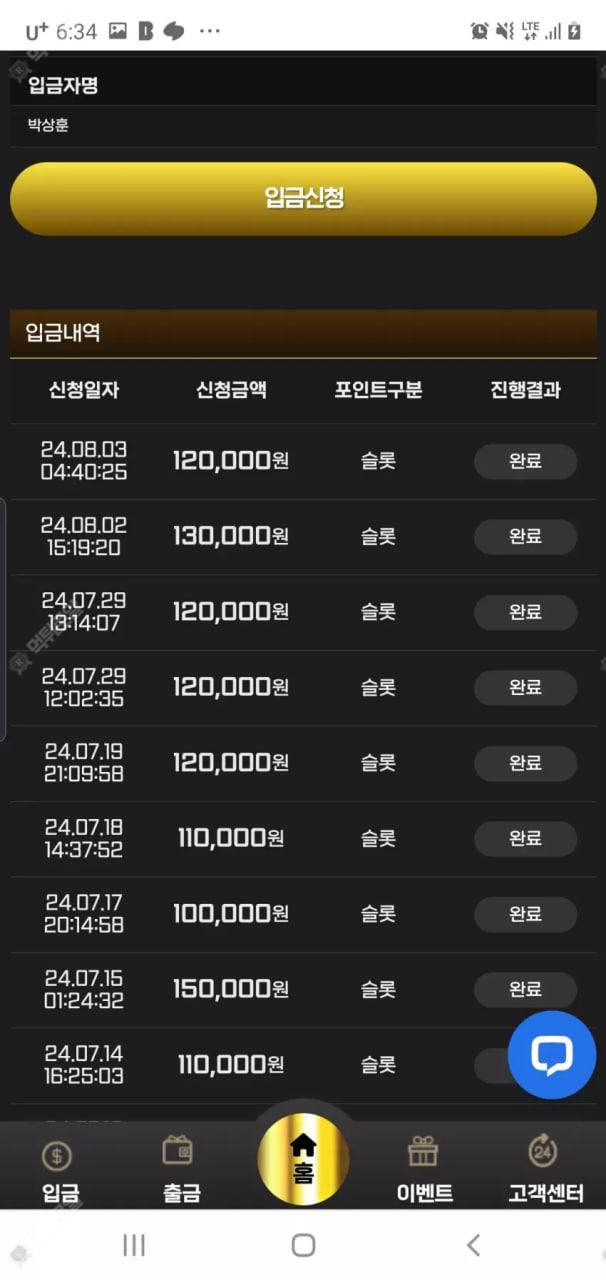Open the 고객센터 customer center tab
Image resolution: width=606 pixels, height=1280 pixels.
click(x=545, y=1170)
